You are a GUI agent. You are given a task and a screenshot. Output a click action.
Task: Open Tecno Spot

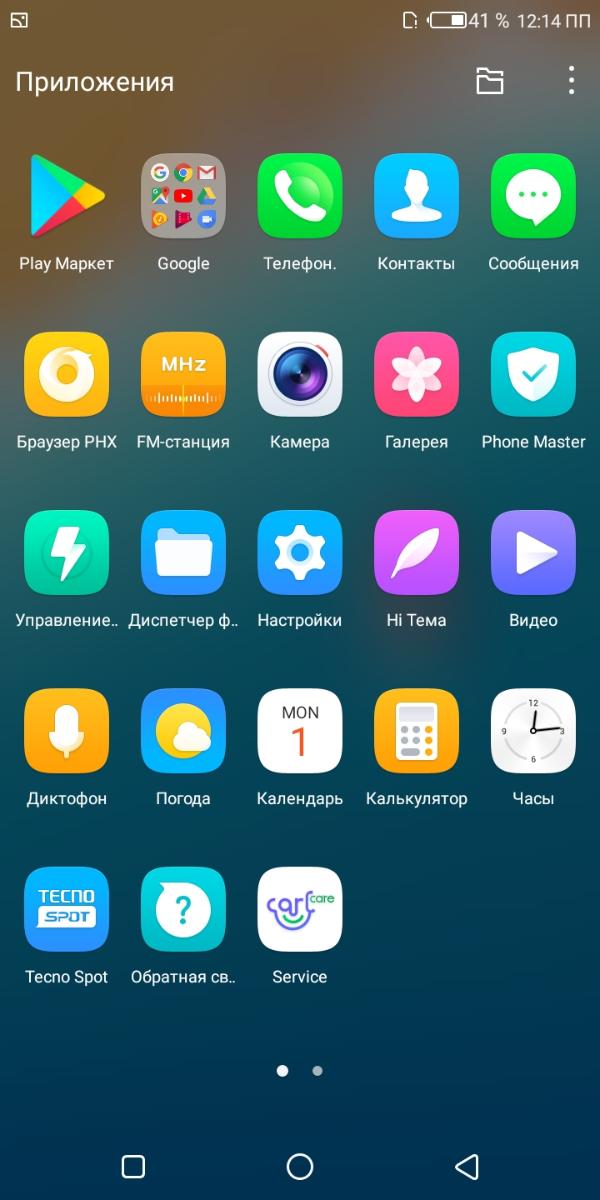(x=67, y=909)
